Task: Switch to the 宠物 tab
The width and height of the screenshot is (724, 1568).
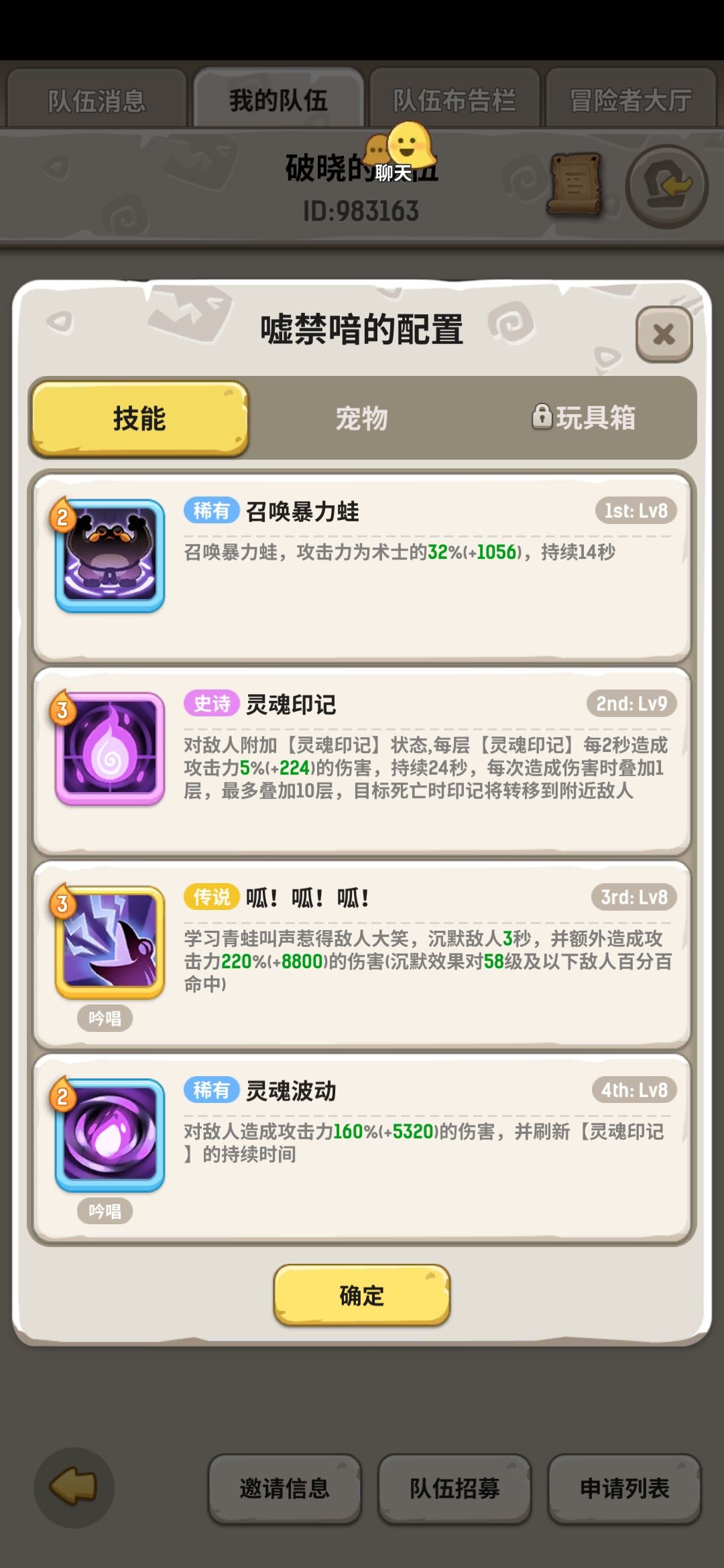Action: tap(362, 417)
